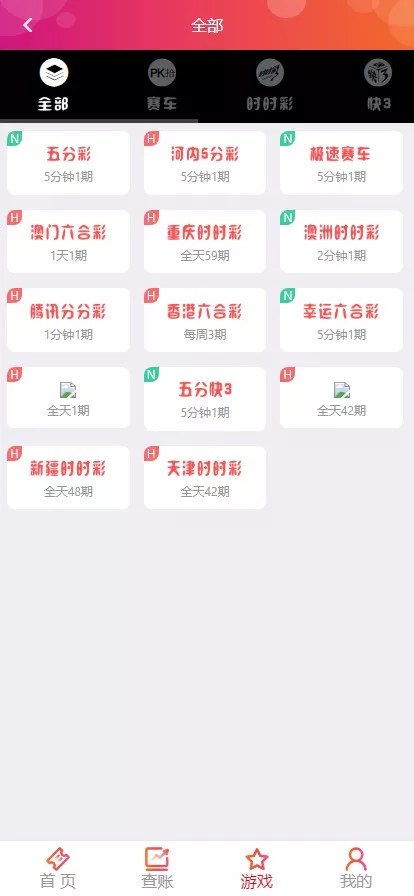The image size is (414, 896).
Task: Open the 澳洲时时彩 card
Action: 341,242
